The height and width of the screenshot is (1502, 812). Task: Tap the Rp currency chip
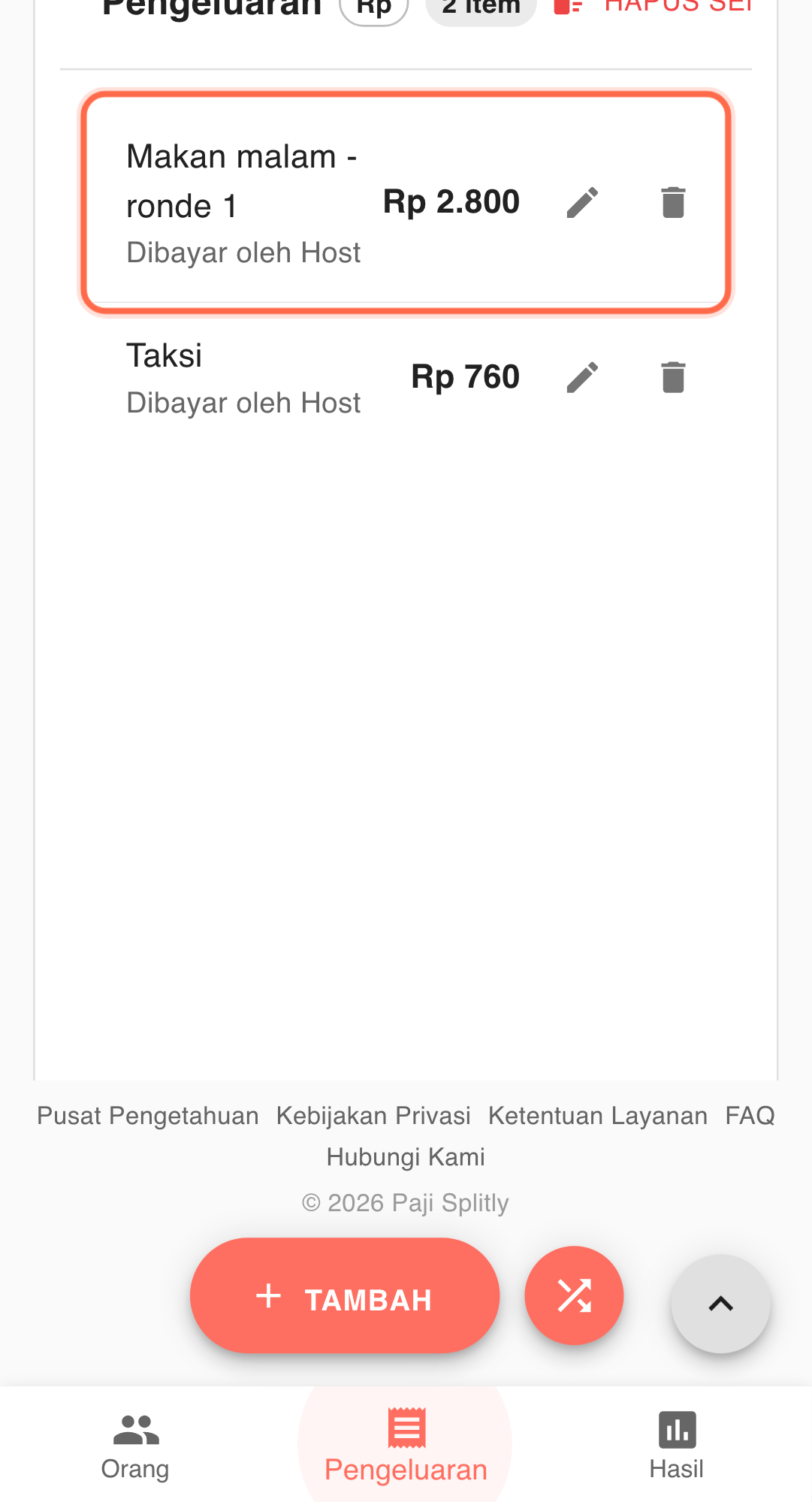[374, 8]
